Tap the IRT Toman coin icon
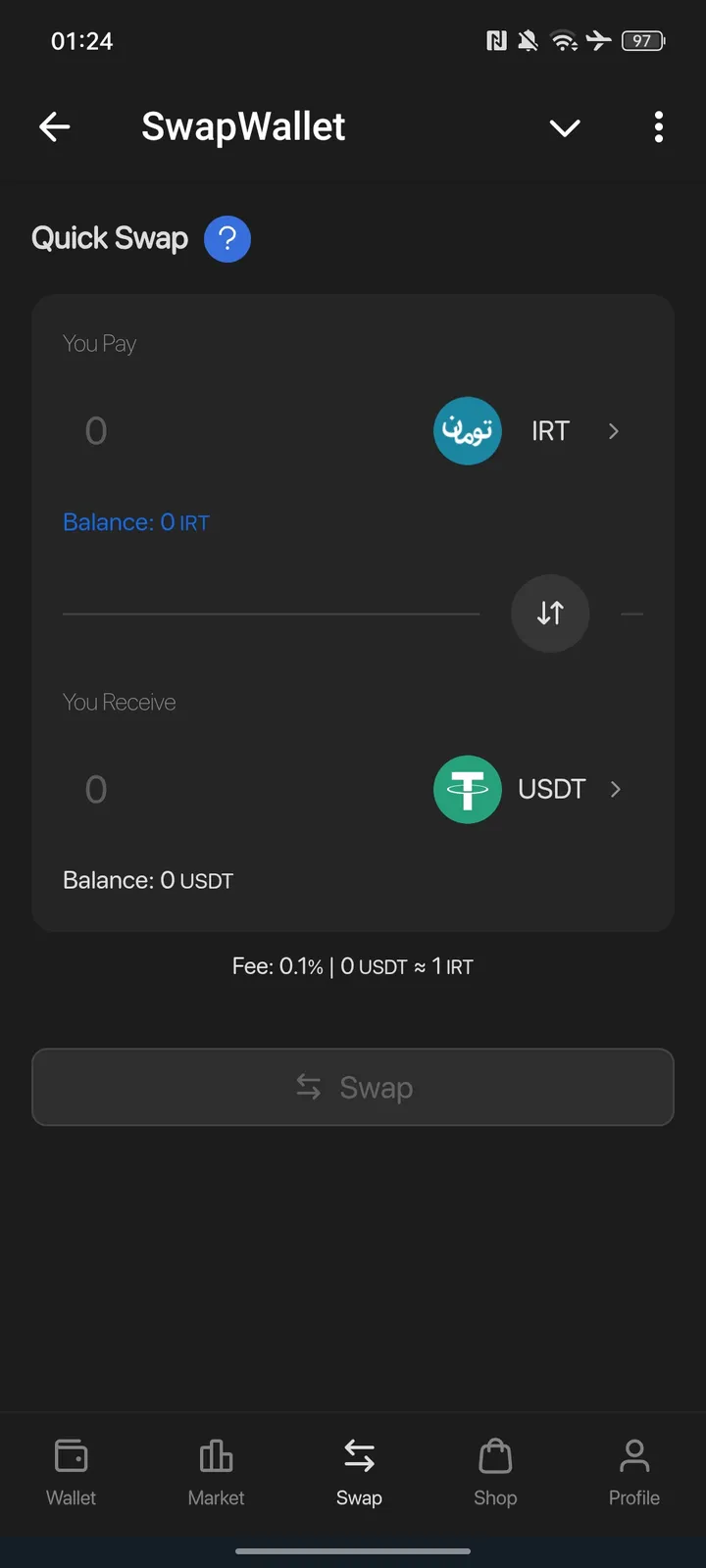The height and width of the screenshot is (1568, 706). tap(468, 430)
